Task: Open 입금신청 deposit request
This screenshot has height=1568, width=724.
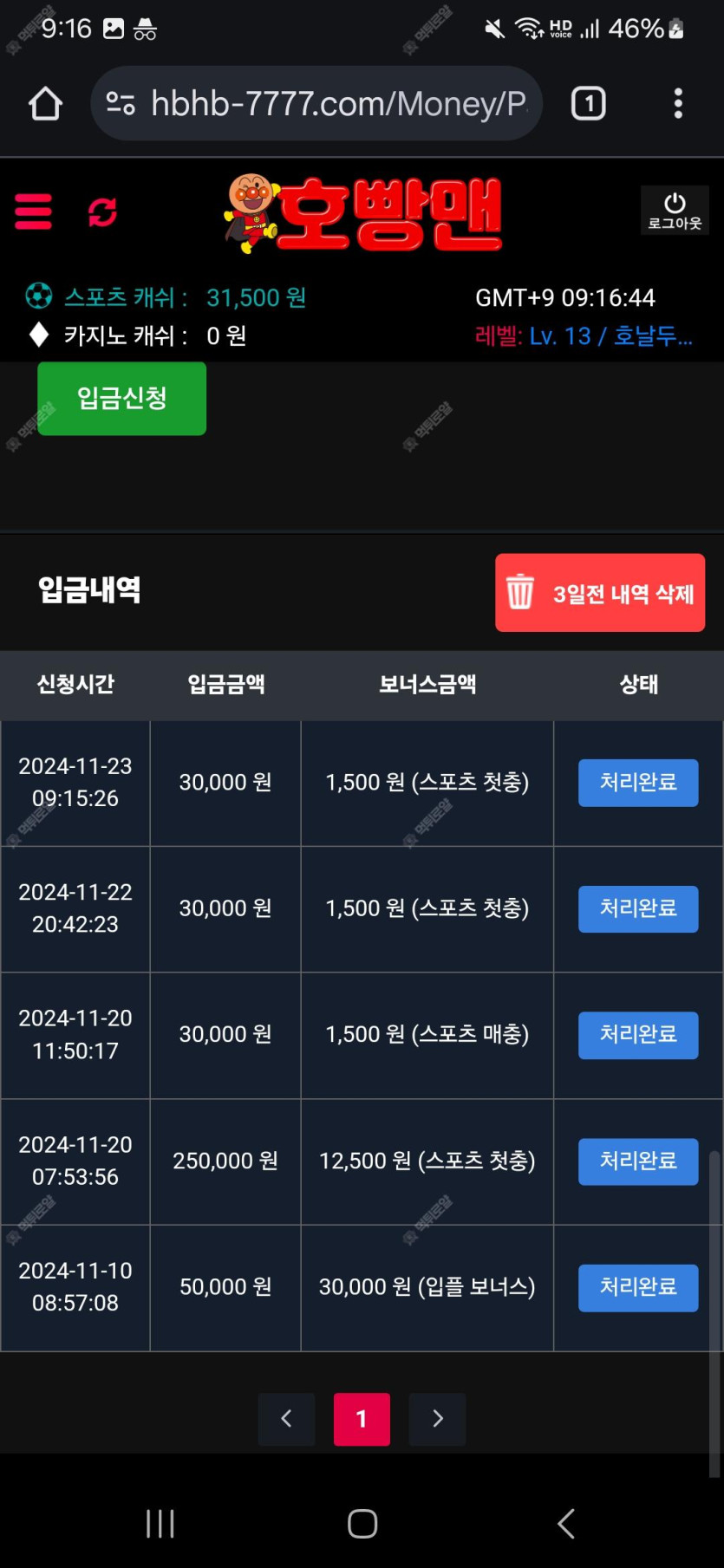Action: coord(121,398)
